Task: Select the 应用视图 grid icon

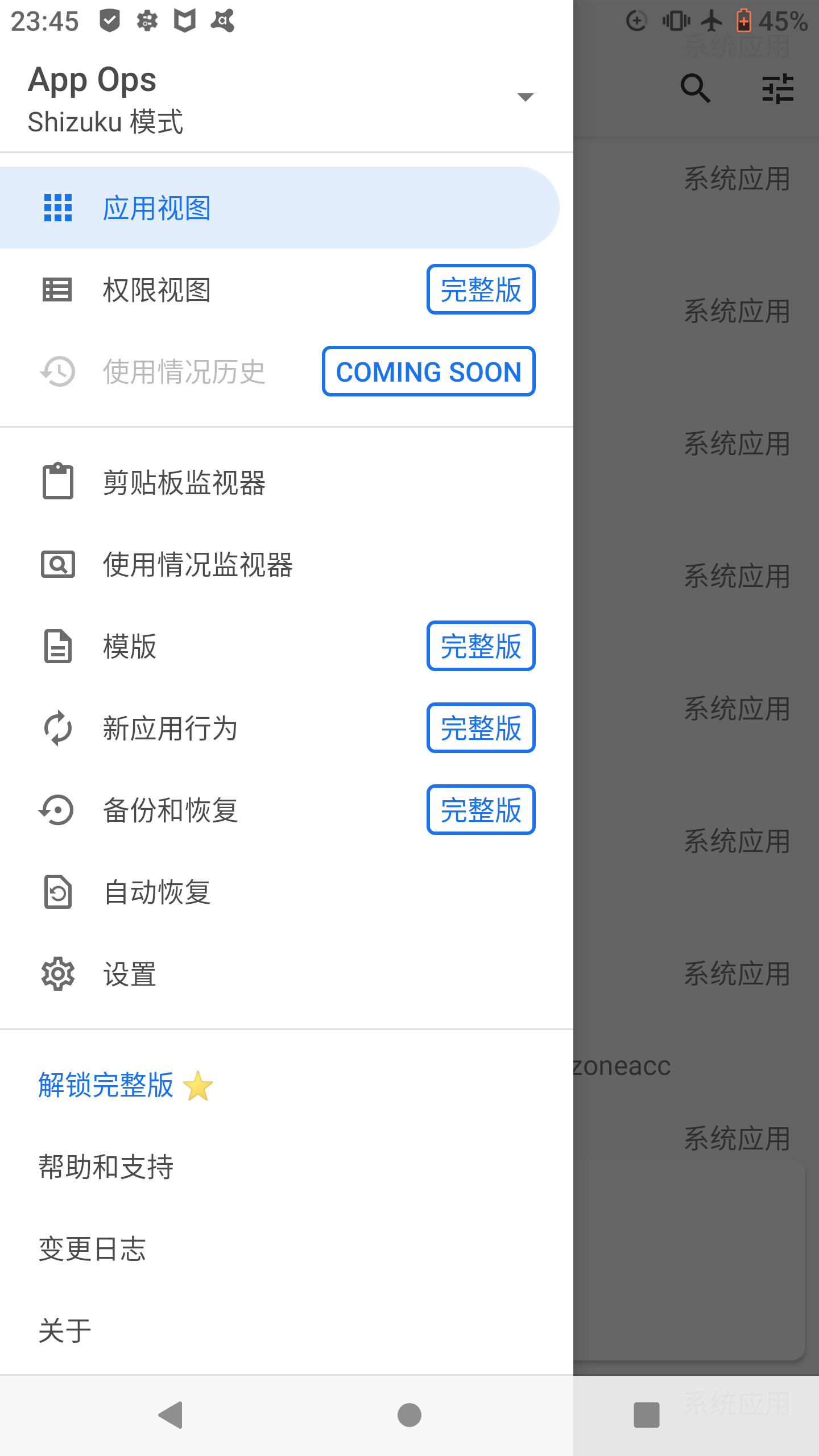Action: 57,208
